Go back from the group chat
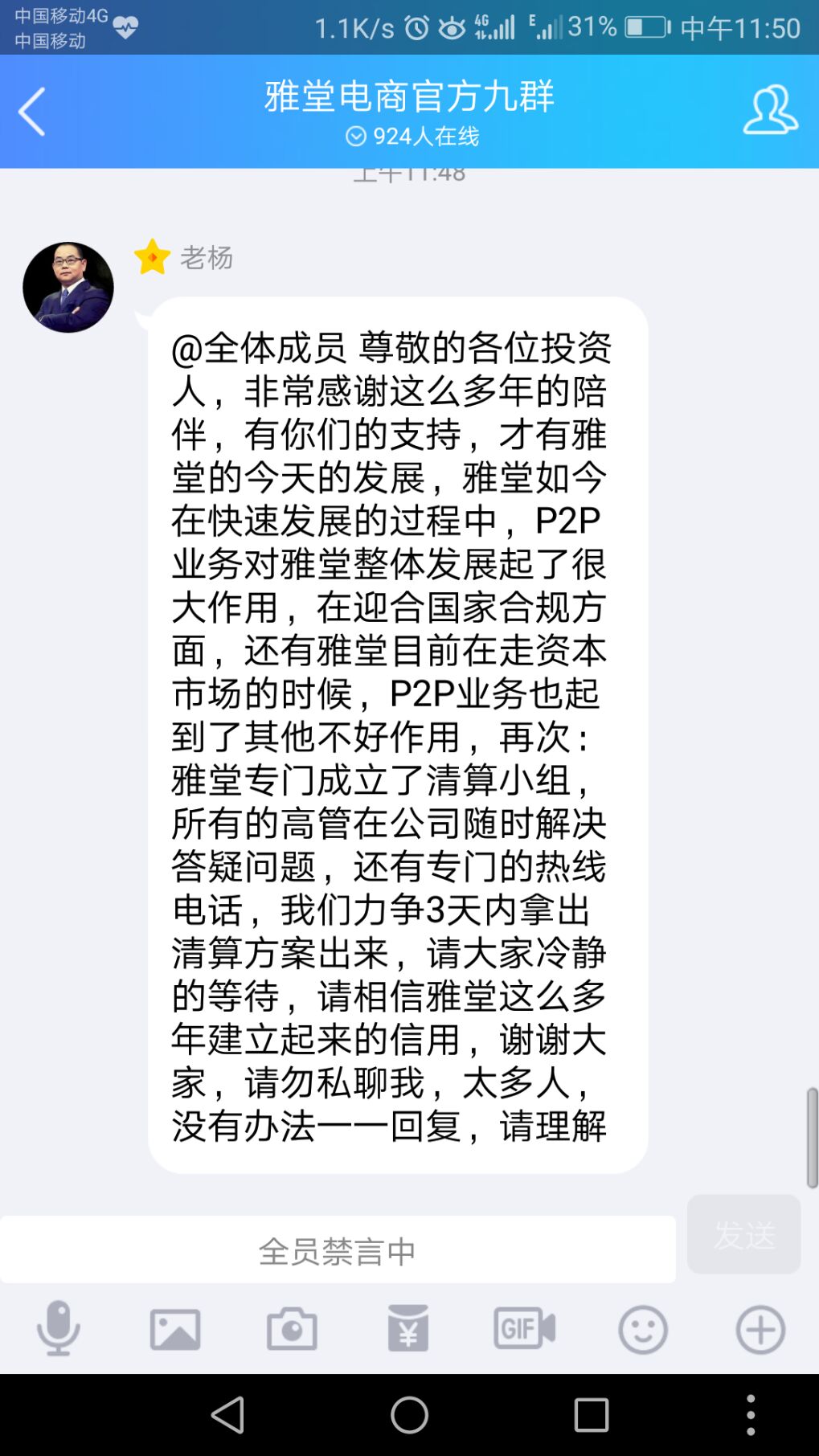819x1456 pixels. [x=32, y=112]
